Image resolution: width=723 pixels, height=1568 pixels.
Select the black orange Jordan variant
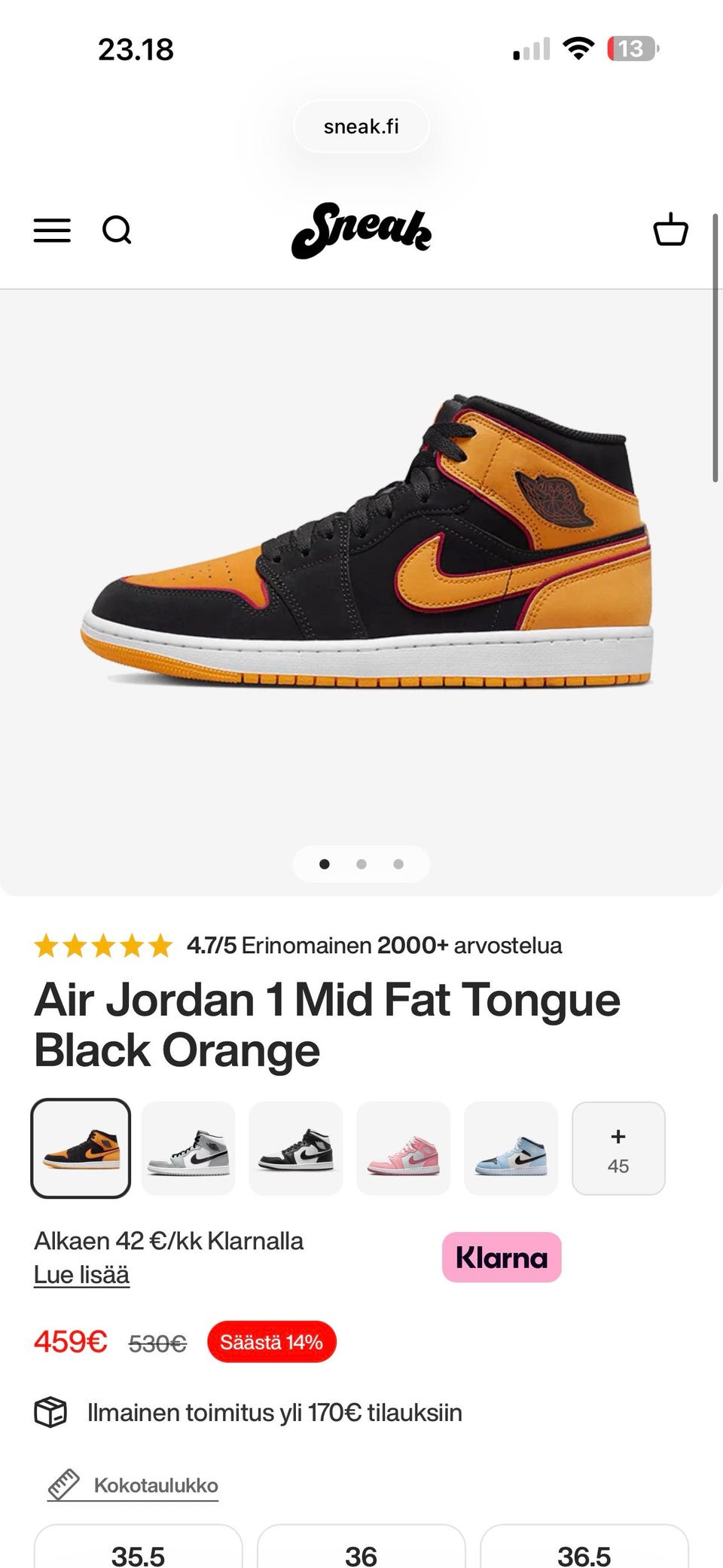click(81, 1148)
